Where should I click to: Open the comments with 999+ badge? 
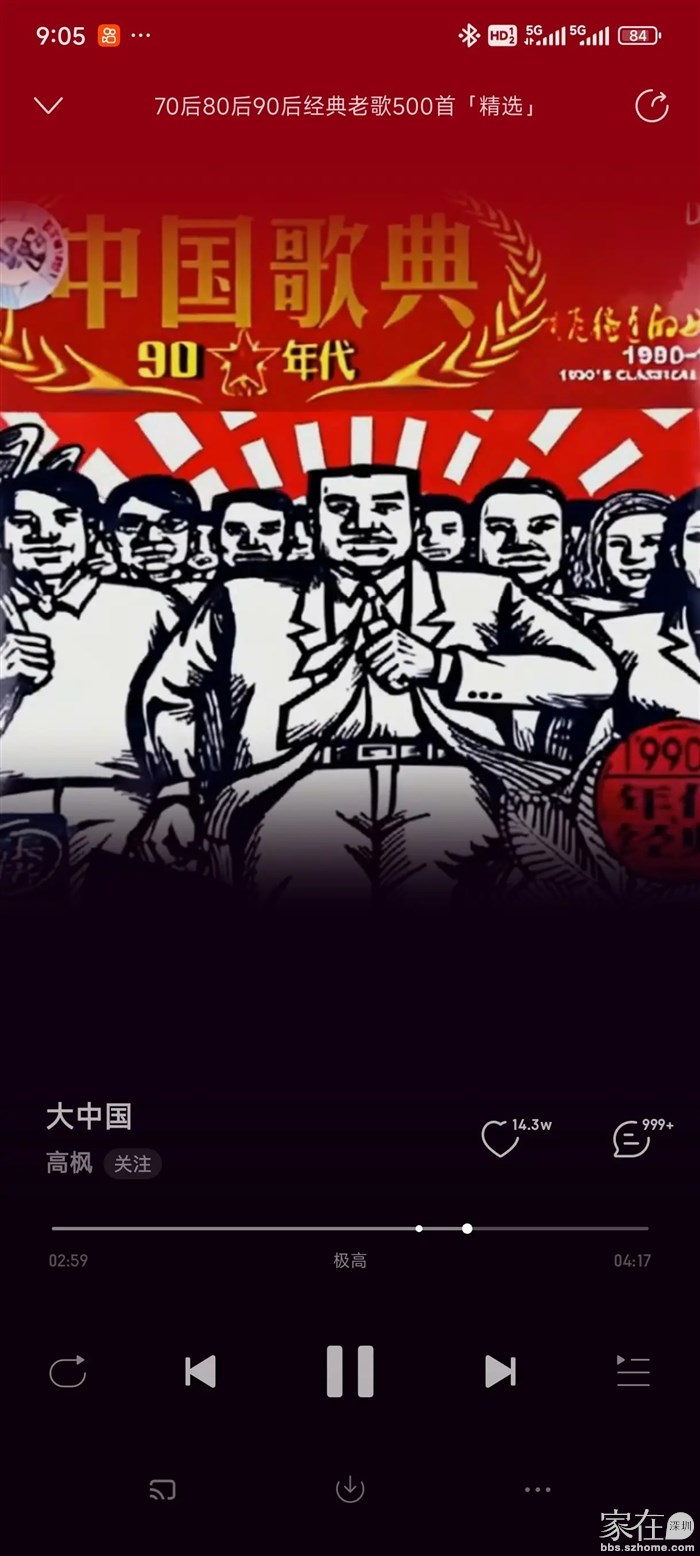tap(632, 1139)
